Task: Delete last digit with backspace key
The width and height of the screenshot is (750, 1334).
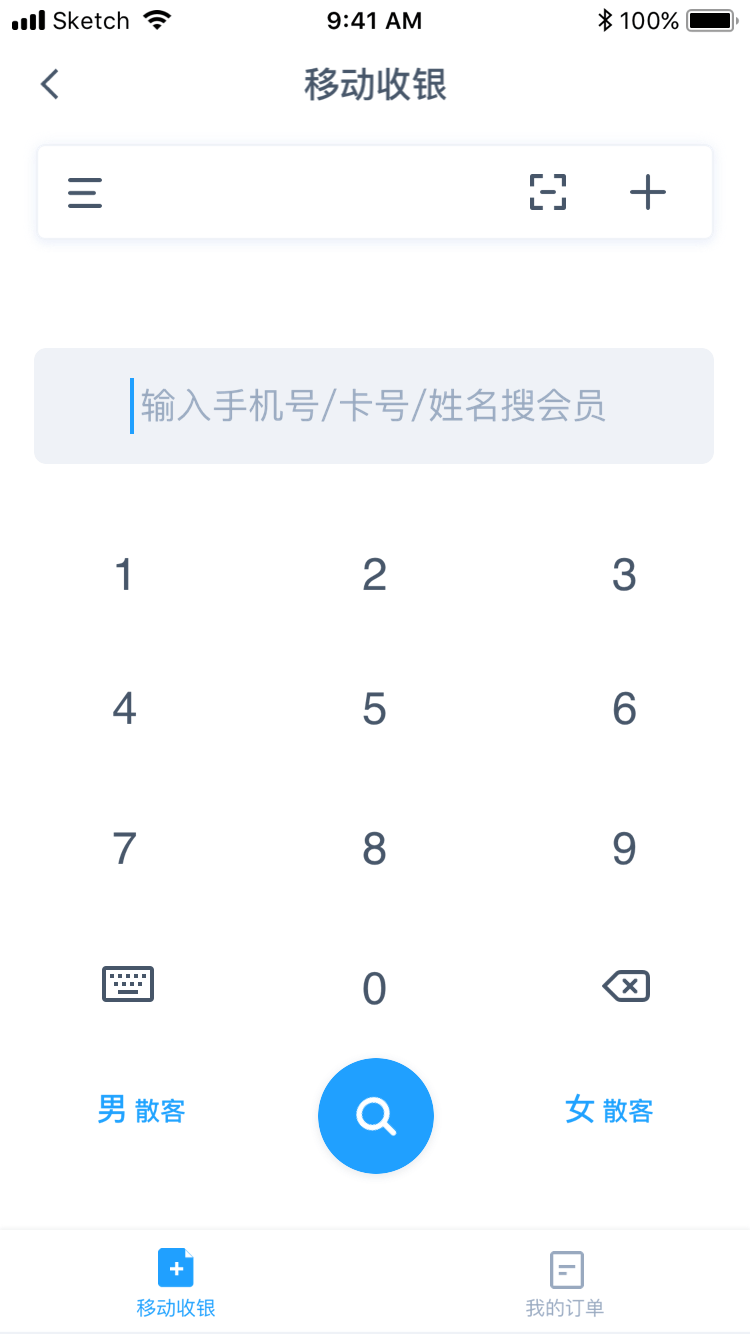Action: (626, 987)
